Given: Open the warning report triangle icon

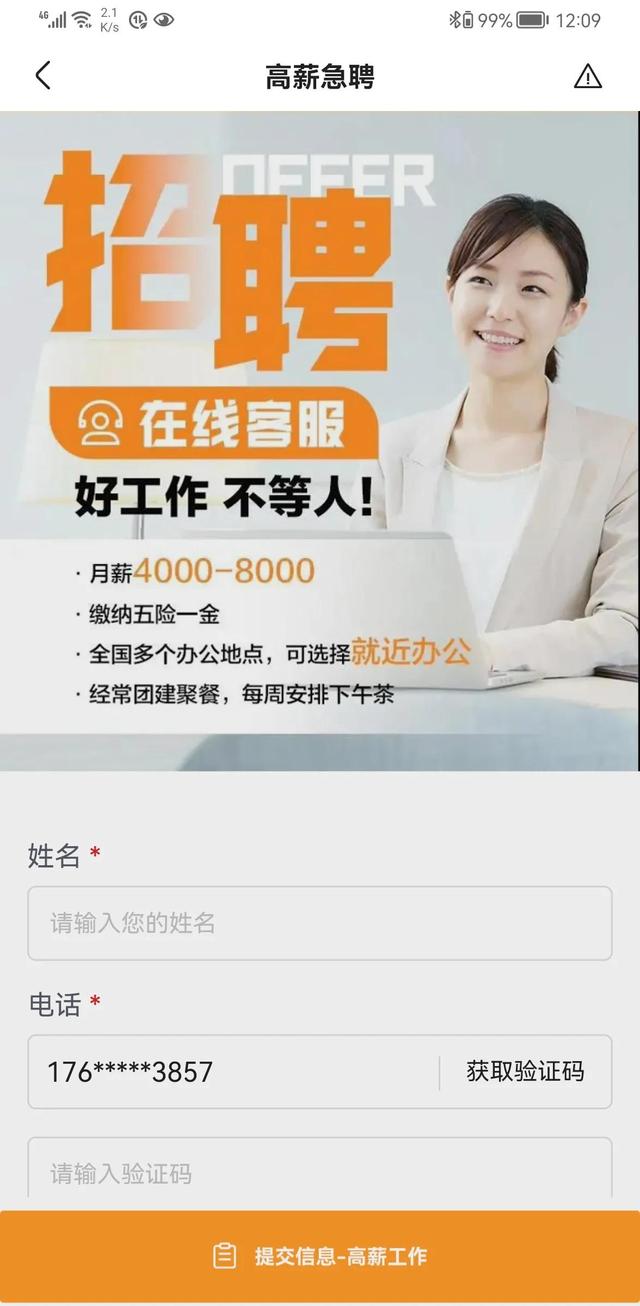Looking at the screenshot, I should click(x=587, y=76).
